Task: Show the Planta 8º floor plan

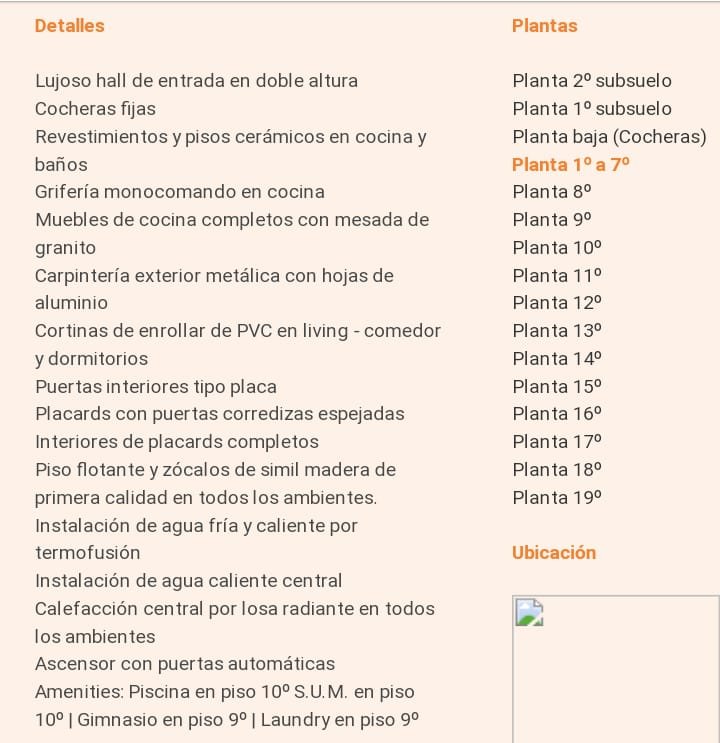Action: click(552, 192)
